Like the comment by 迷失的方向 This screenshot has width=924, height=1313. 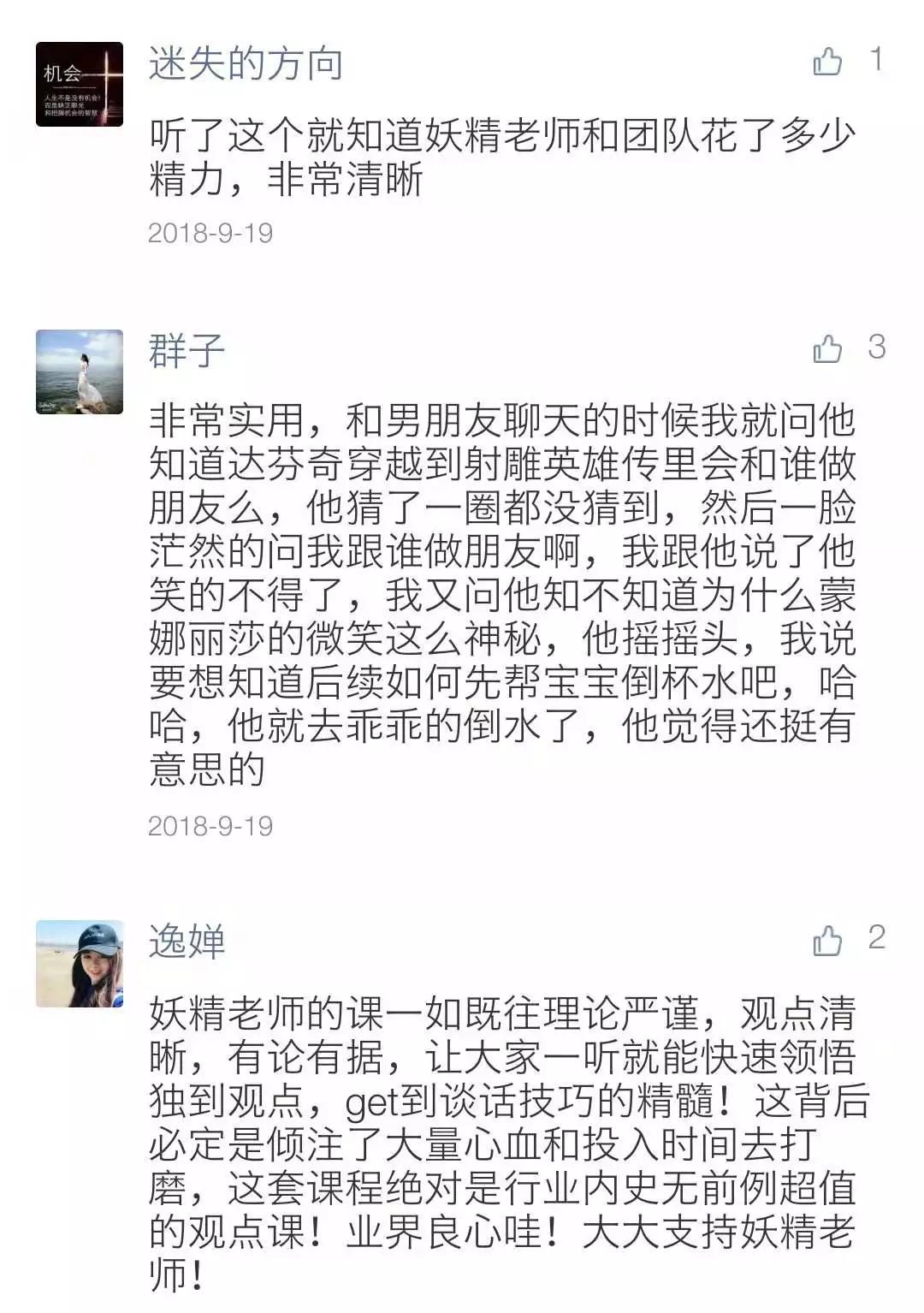[x=827, y=62]
